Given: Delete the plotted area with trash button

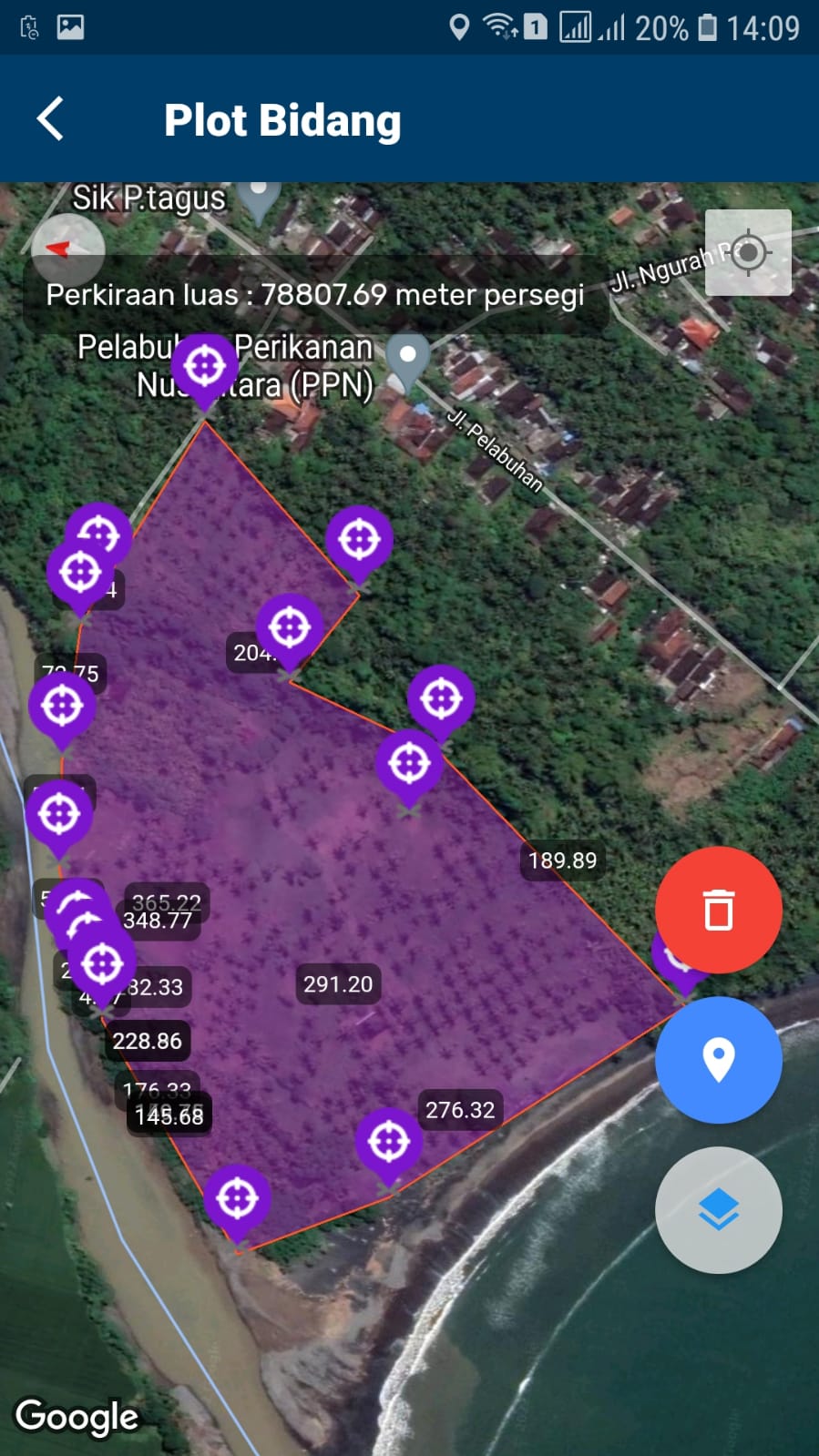Looking at the screenshot, I should pos(718,909).
